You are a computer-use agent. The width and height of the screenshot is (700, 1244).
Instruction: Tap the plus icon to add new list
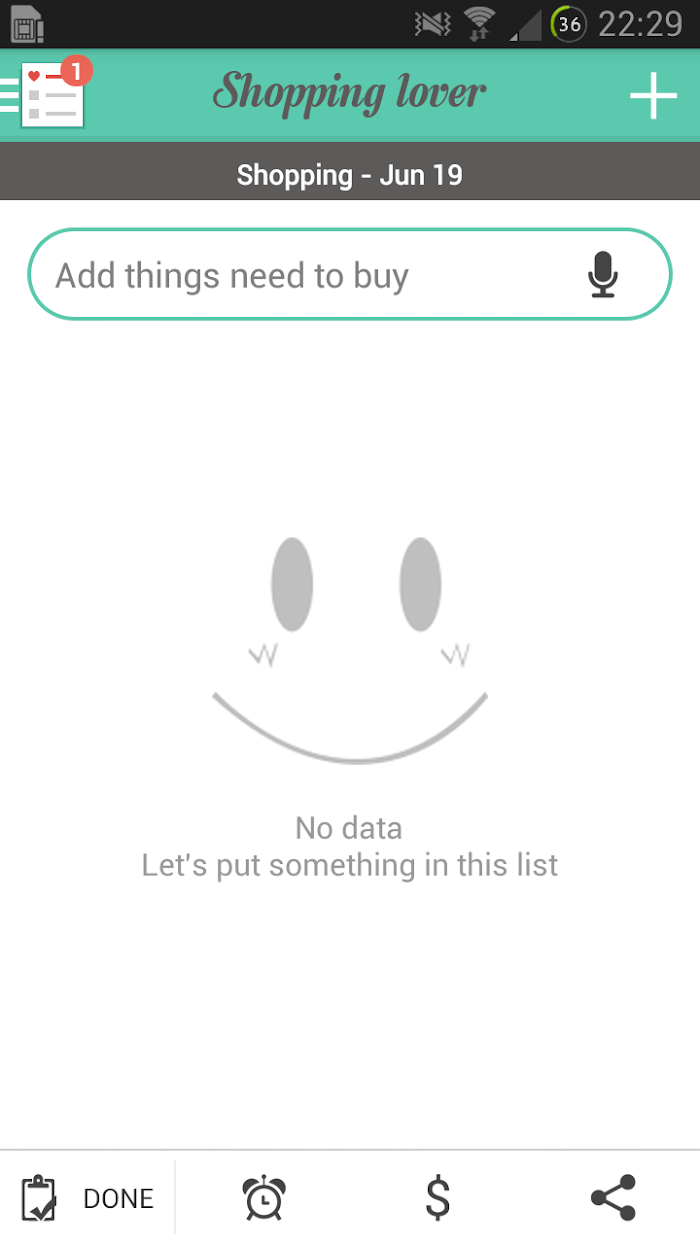coord(653,95)
